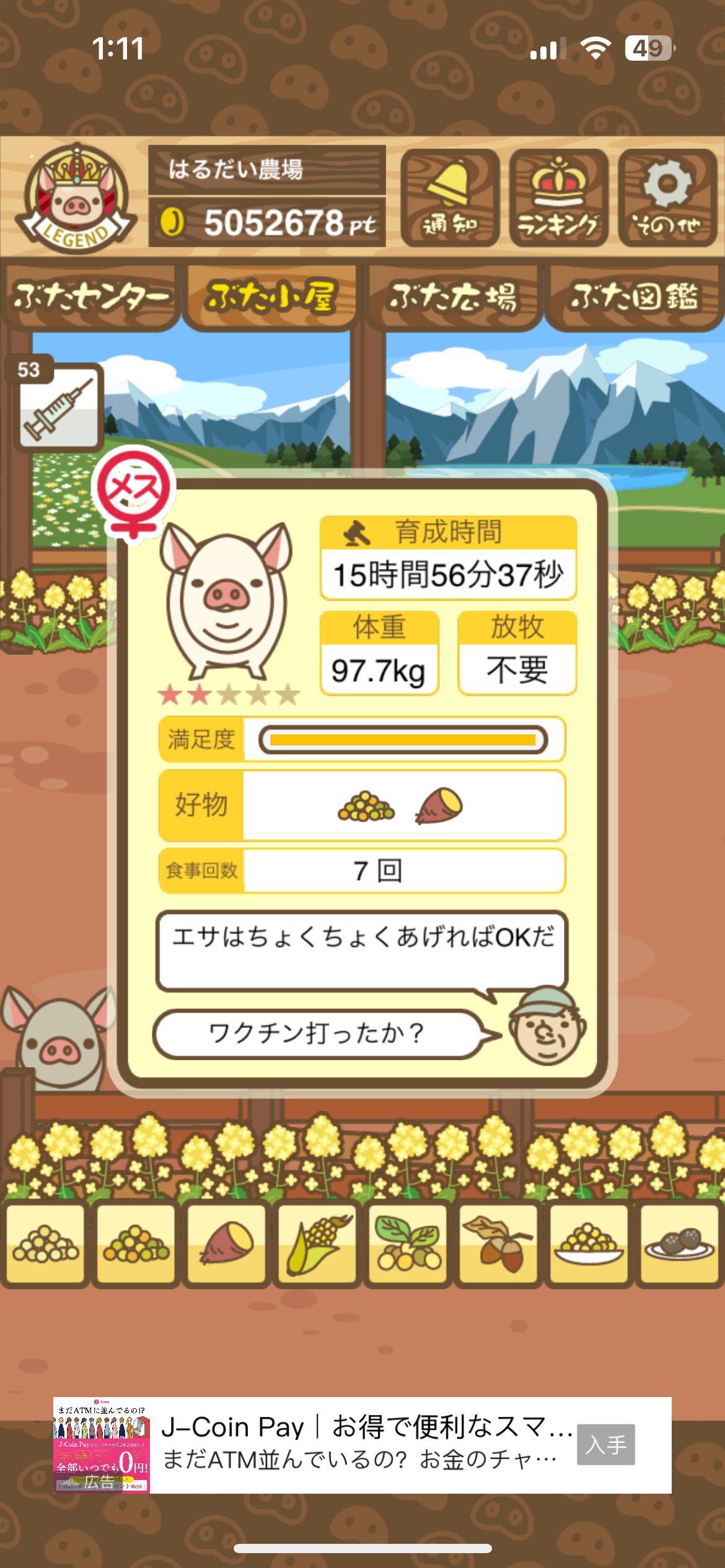
Task: Use the vaccine syringe item
Action: (59, 407)
